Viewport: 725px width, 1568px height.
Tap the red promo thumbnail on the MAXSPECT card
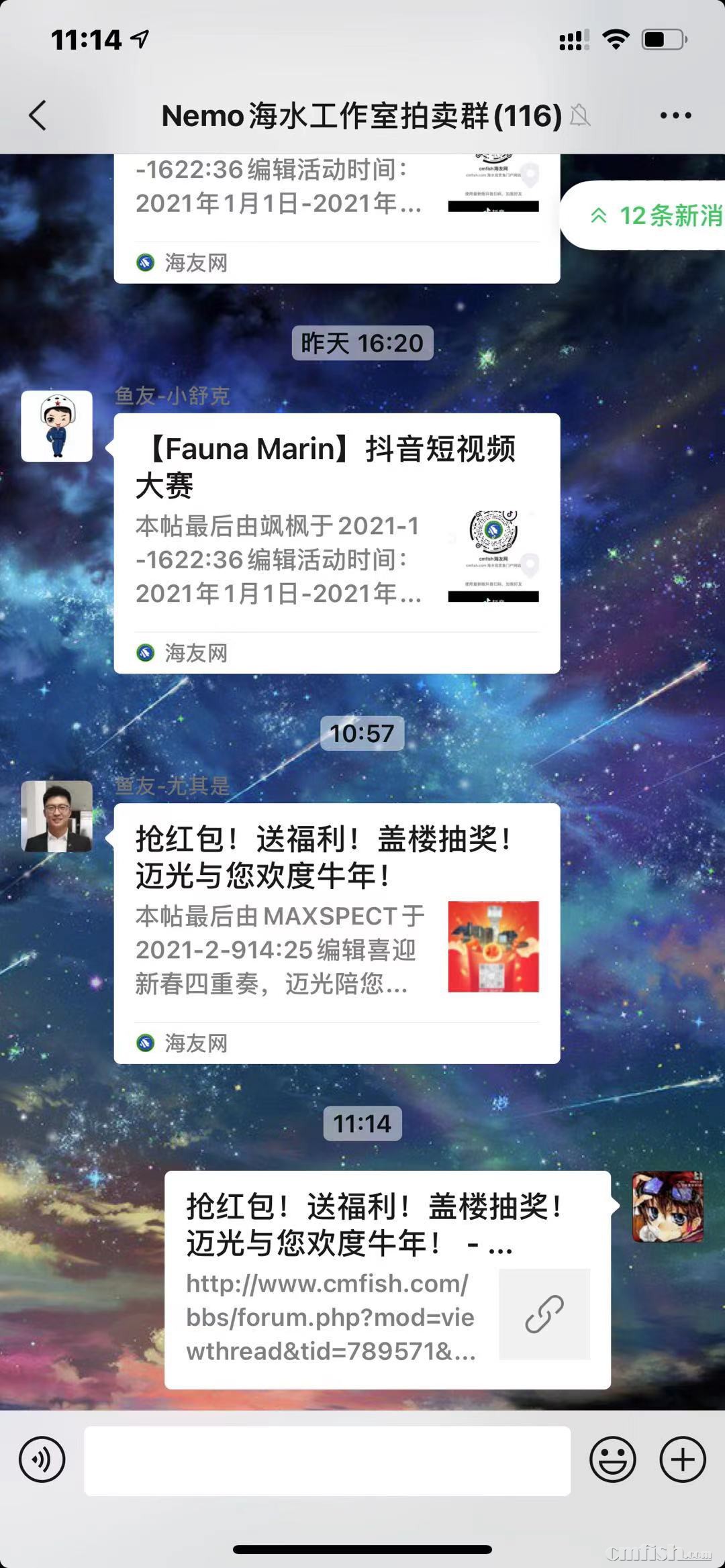(x=493, y=946)
